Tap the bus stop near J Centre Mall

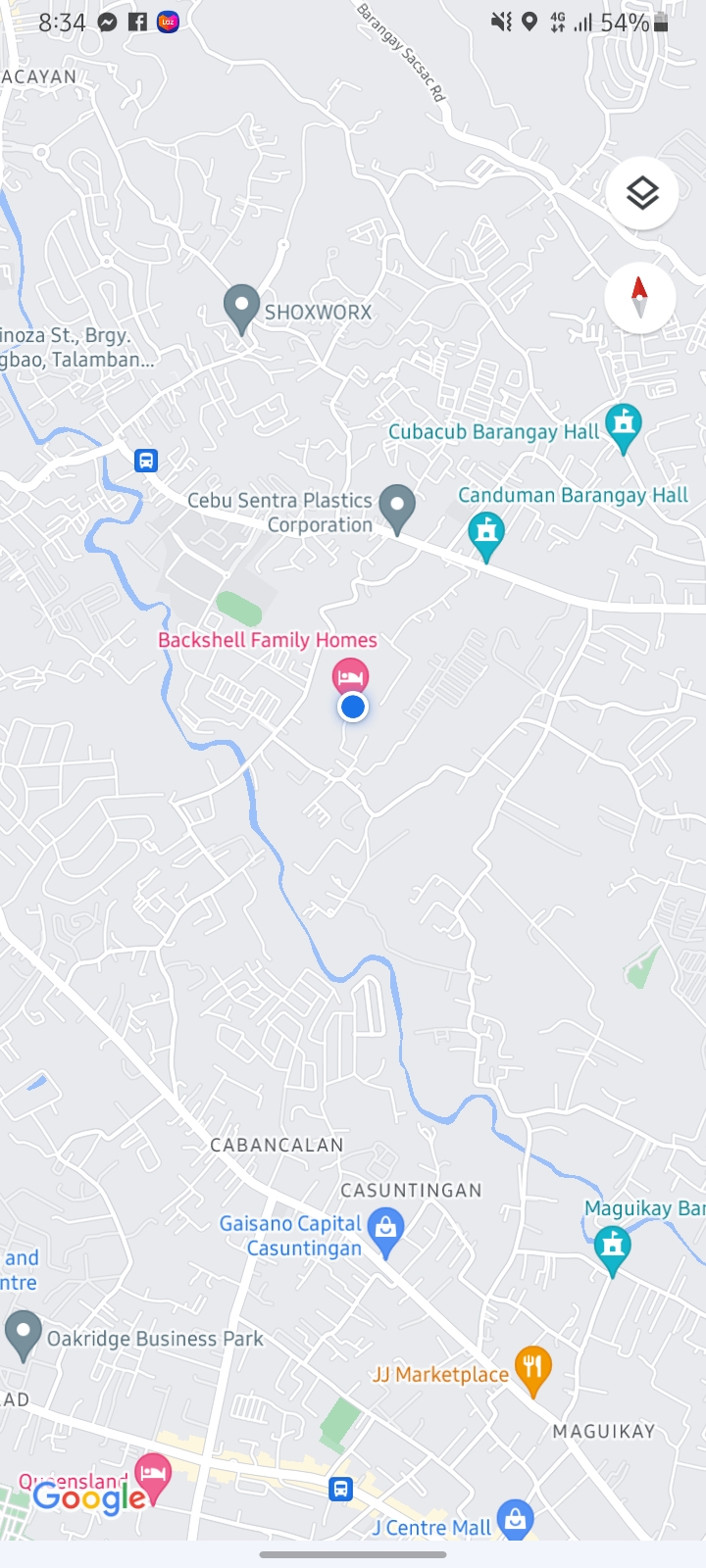340,1489
